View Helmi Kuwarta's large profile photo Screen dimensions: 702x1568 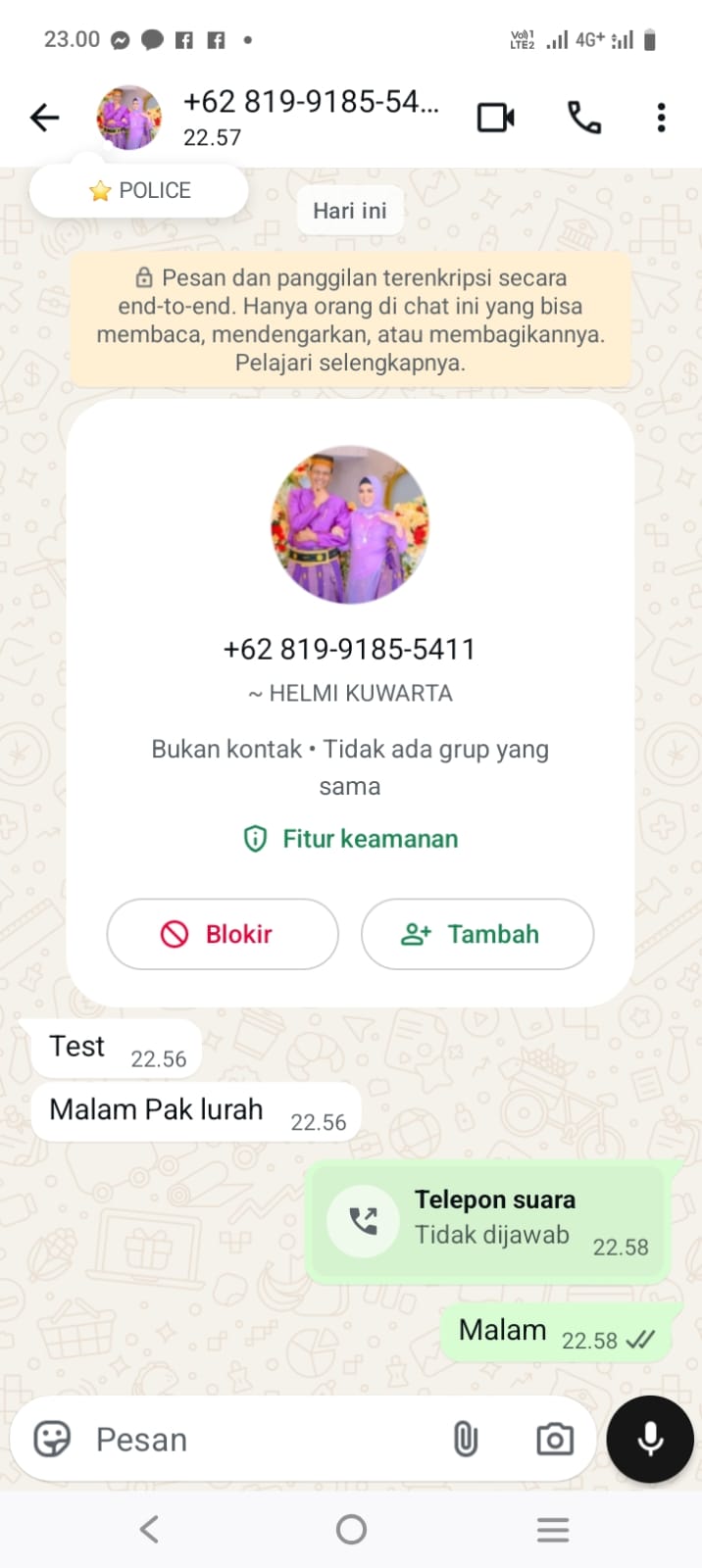[x=350, y=525]
